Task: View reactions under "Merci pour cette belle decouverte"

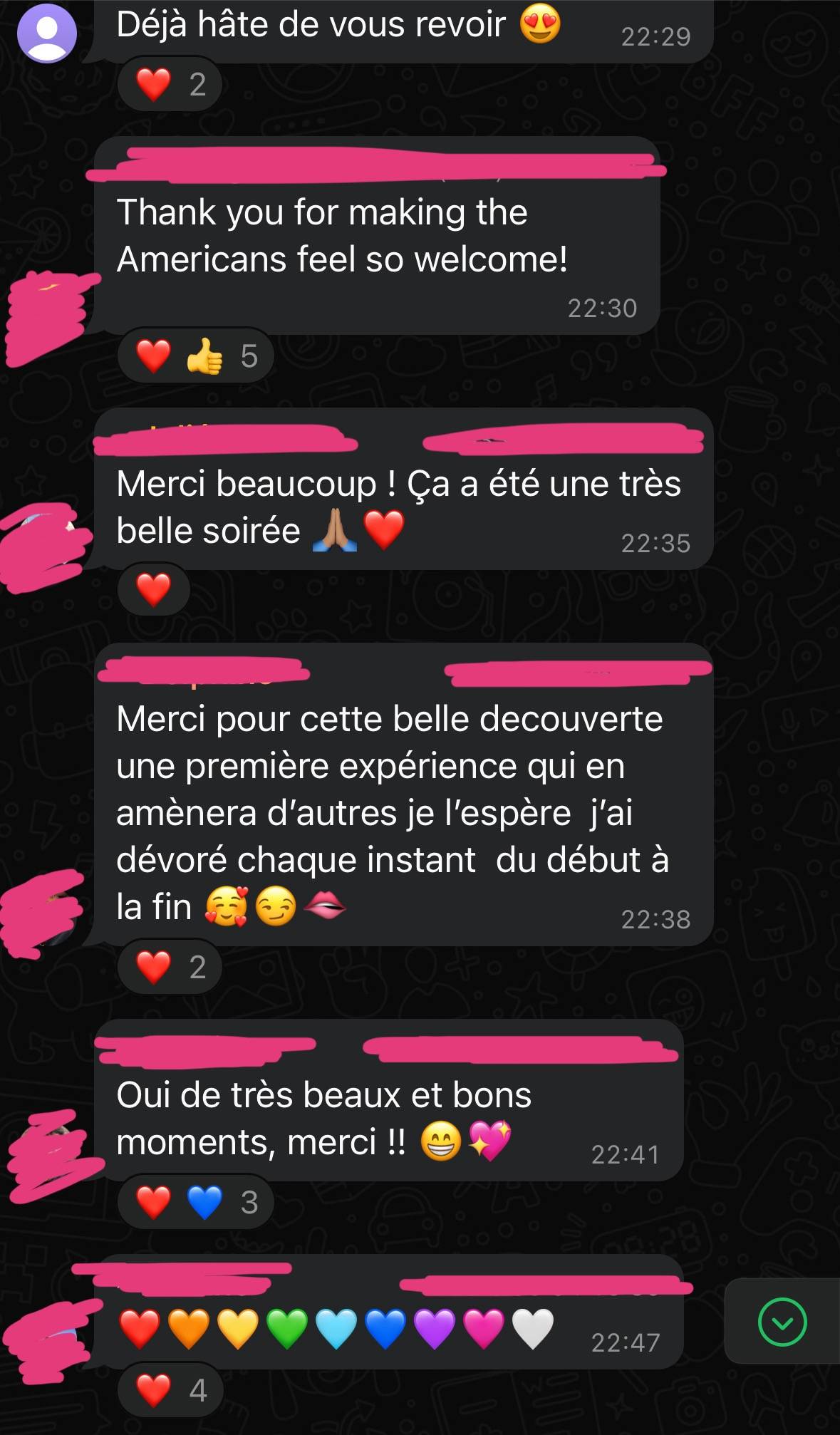Action: click(x=170, y=967)
